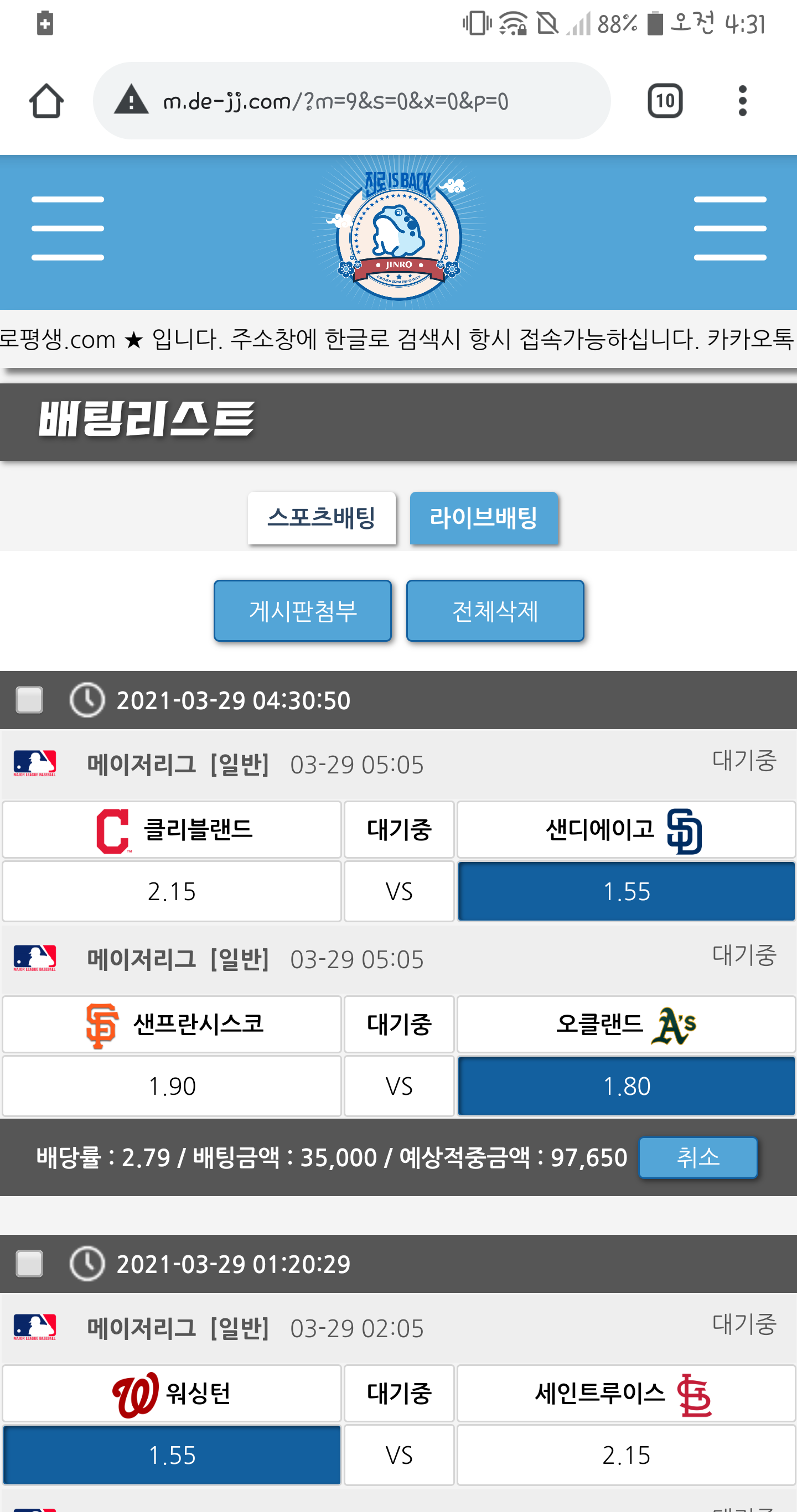Tap the URL address bar
The height and width of the screenshot is (1512, 797).
[x=351, y=101]
